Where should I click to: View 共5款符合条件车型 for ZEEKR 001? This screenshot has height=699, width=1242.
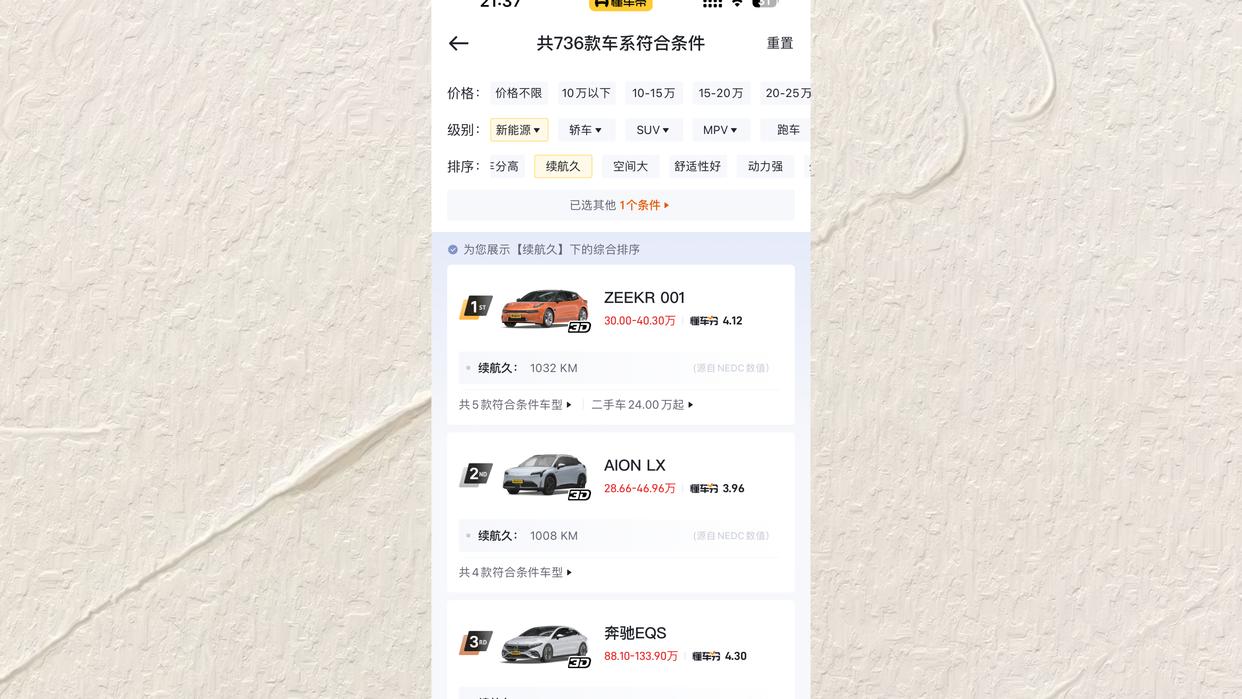click(515, 405)
